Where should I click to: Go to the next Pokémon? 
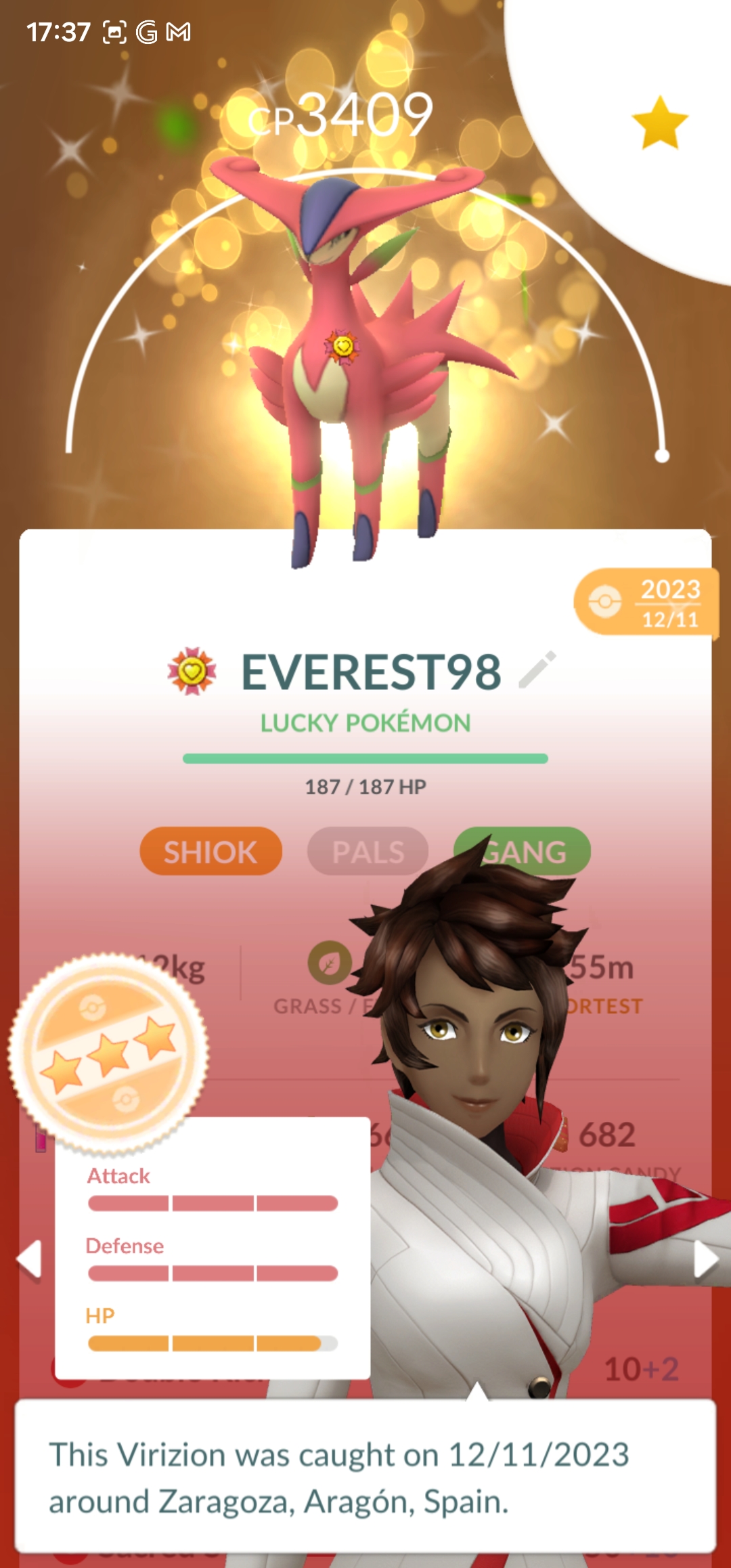coord(705,1260)
